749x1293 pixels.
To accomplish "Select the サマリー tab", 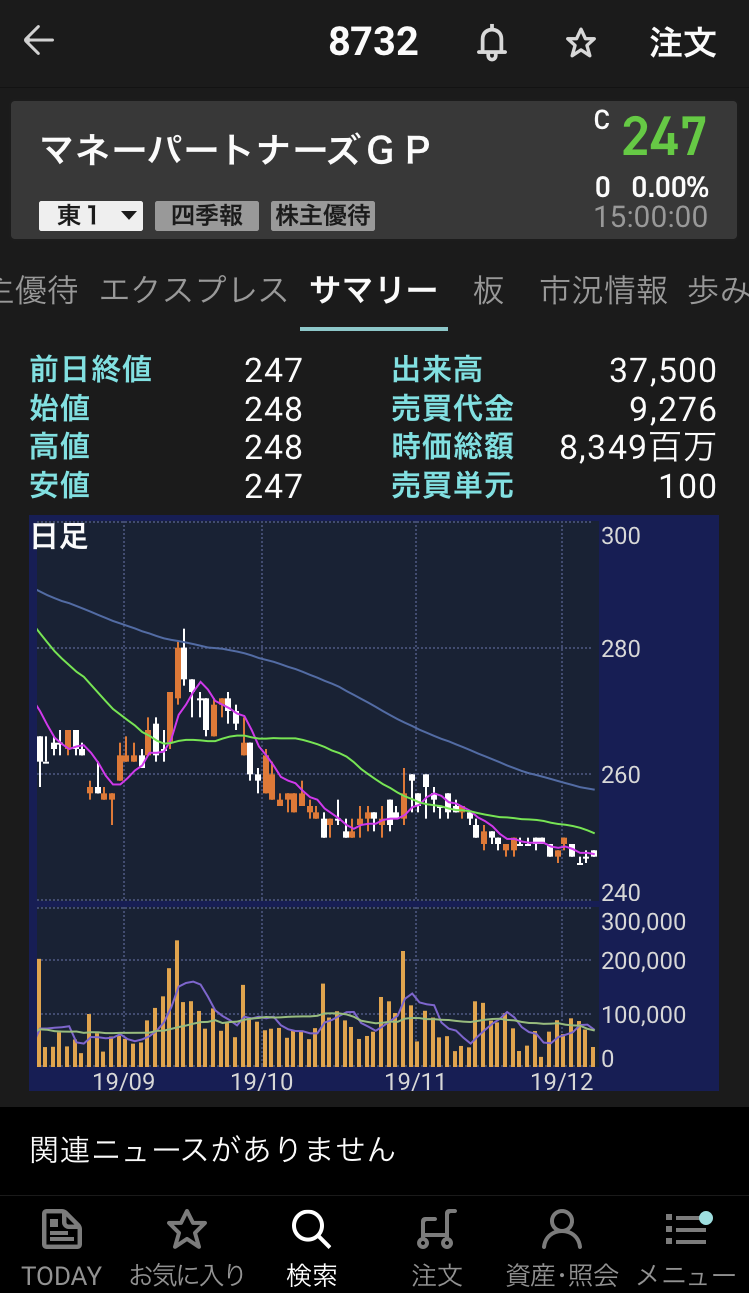I will (x=373, y=291).
